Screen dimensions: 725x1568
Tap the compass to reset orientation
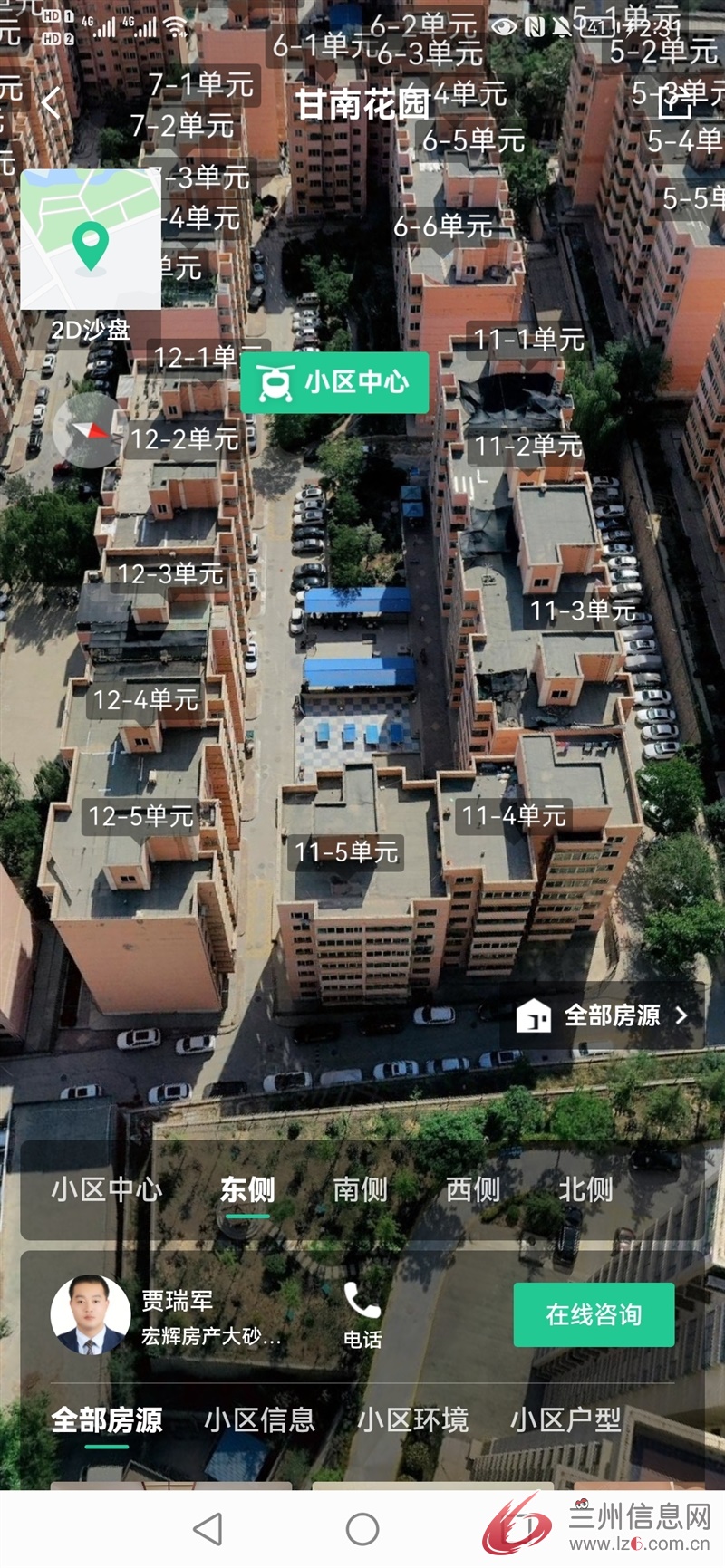point(87,430)
